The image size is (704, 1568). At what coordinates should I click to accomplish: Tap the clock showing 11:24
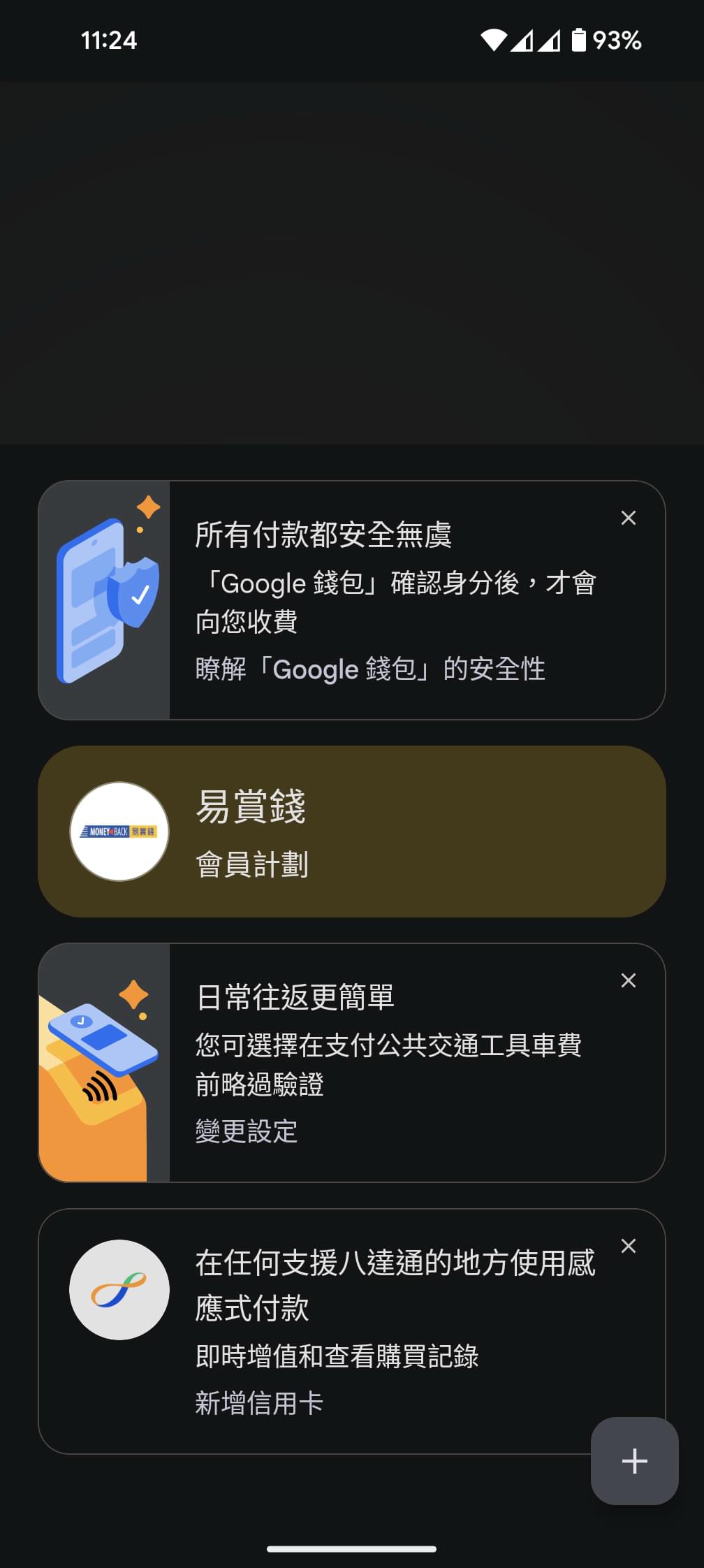110,41
